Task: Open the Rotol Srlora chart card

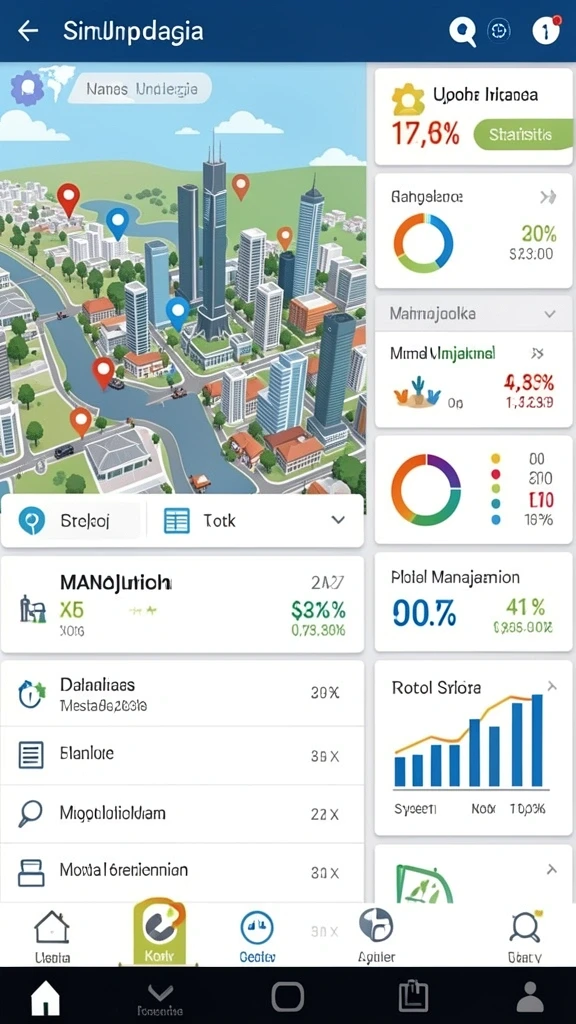Action: click(x=473, y=748)
